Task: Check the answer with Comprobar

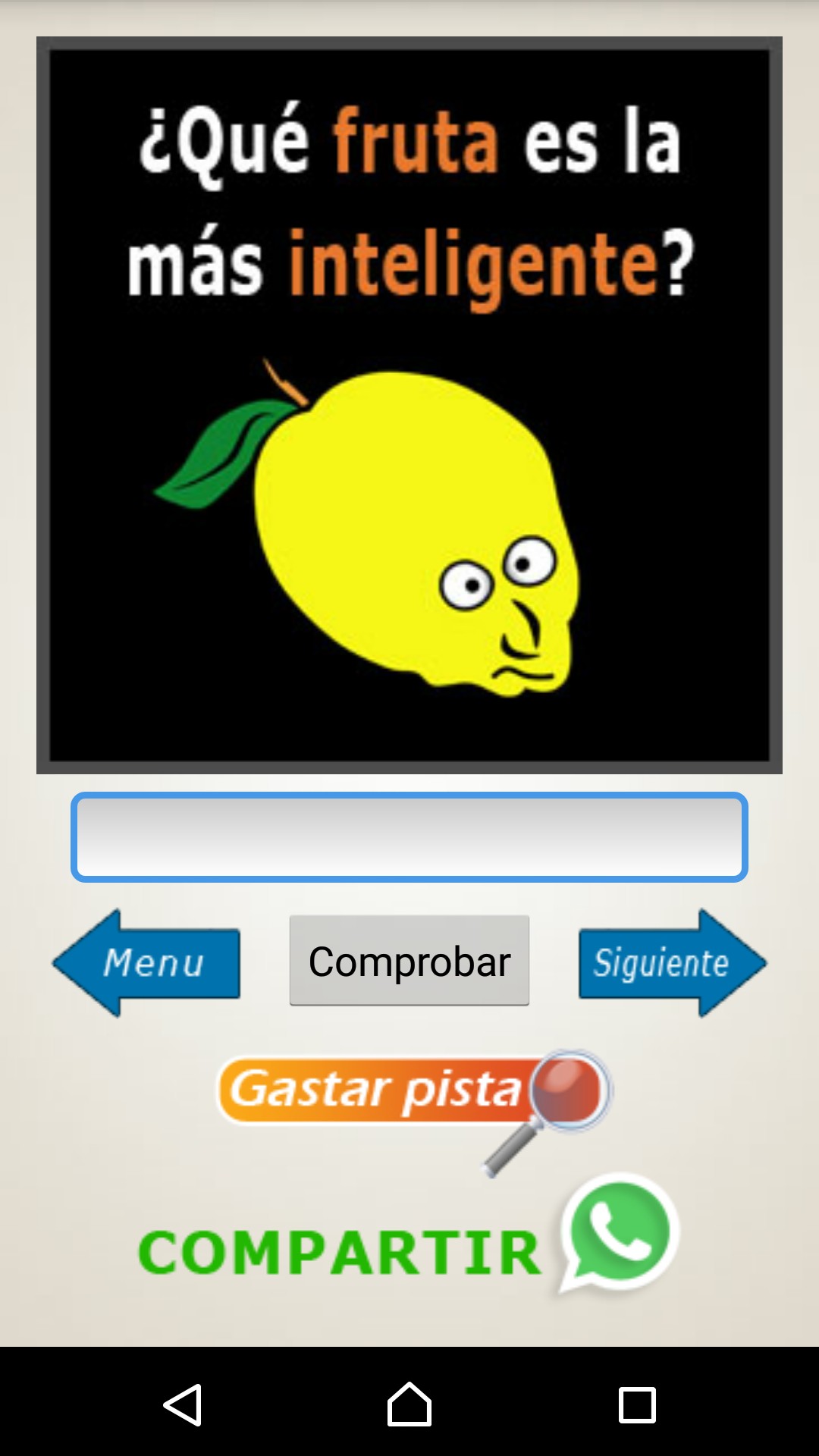Action: click(409, 961)
